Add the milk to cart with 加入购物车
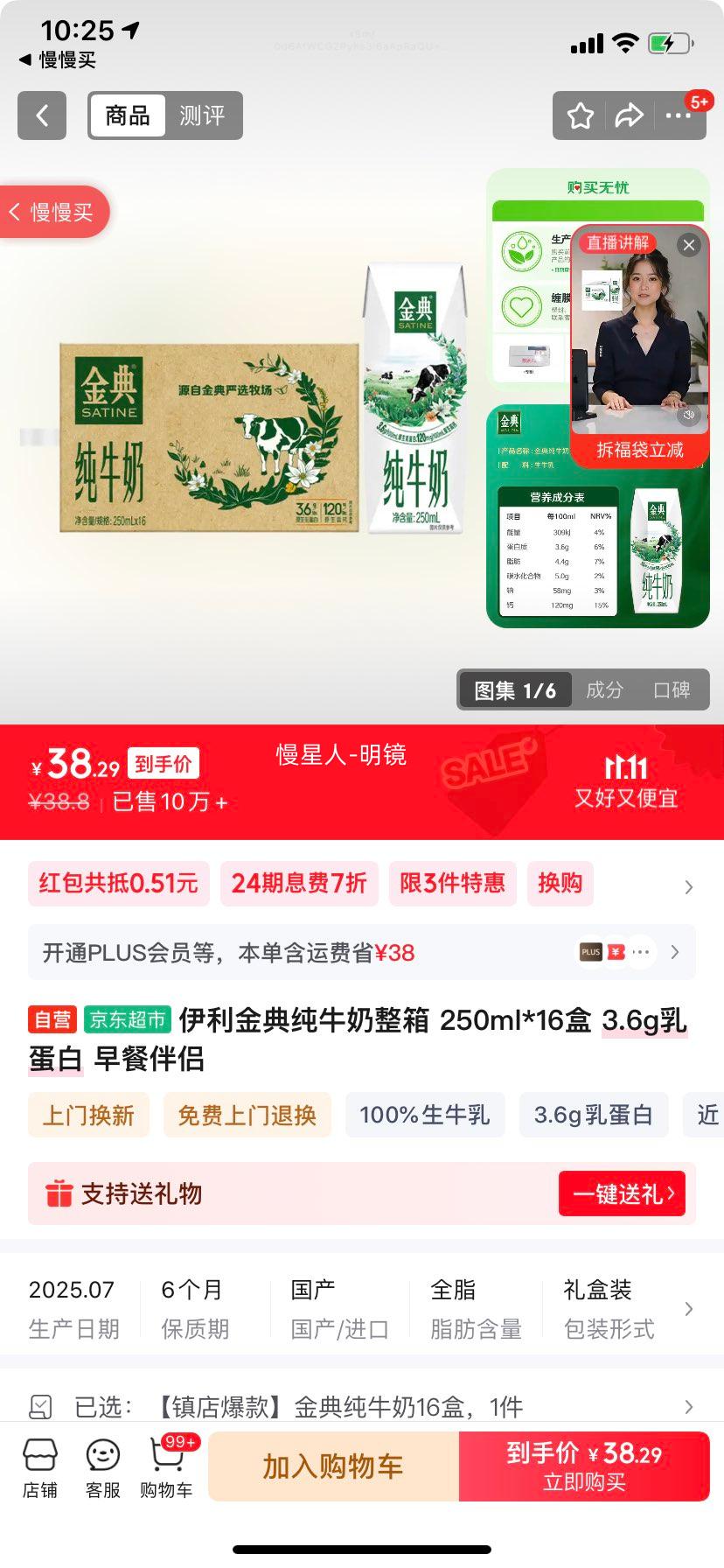The width and height of the screenshot is (724, 1568). [x=333, y=1466]
